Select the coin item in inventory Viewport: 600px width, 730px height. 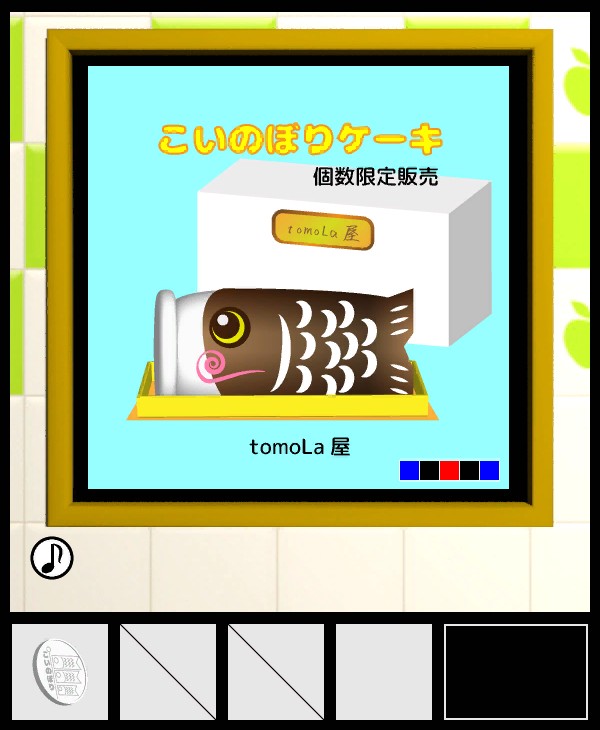point(59,672)
